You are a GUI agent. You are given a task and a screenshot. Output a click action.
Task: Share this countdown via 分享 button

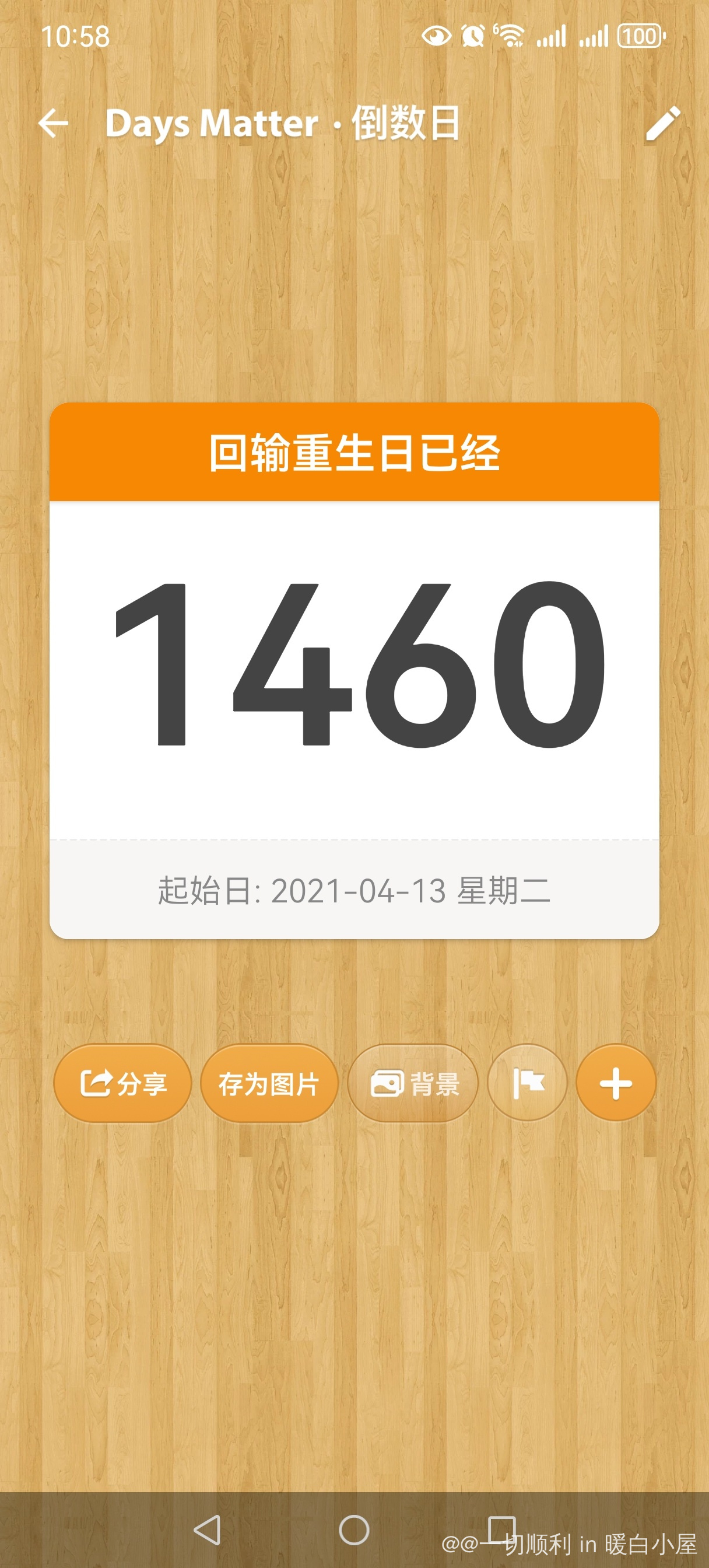[x=123, y=1083]
